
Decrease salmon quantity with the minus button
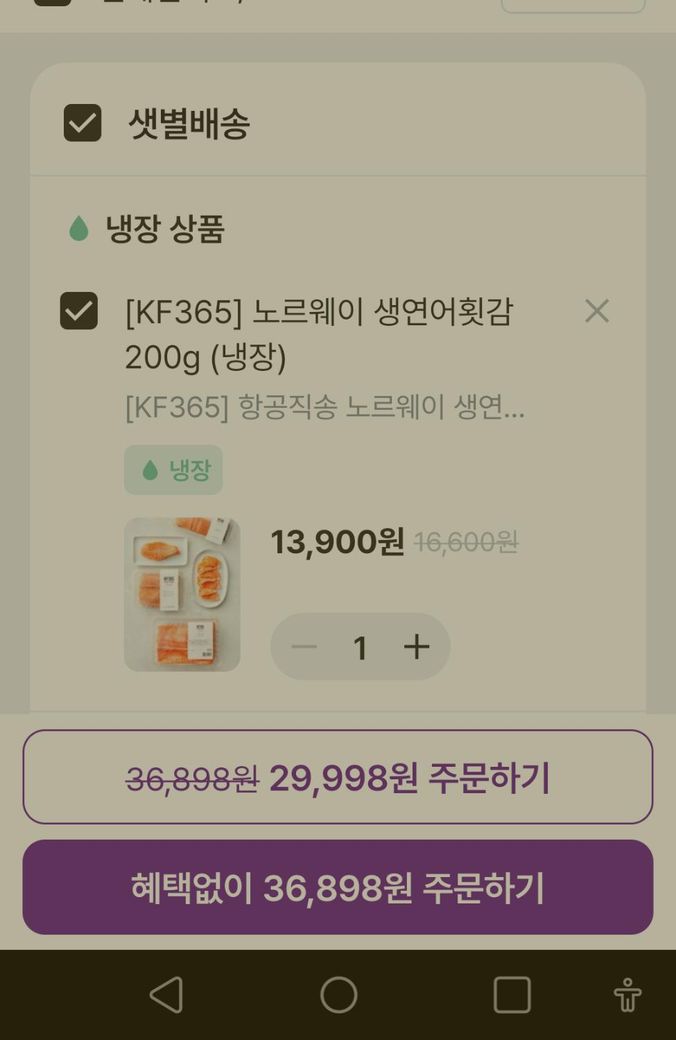pyautogui.click(x=304, y=648)
